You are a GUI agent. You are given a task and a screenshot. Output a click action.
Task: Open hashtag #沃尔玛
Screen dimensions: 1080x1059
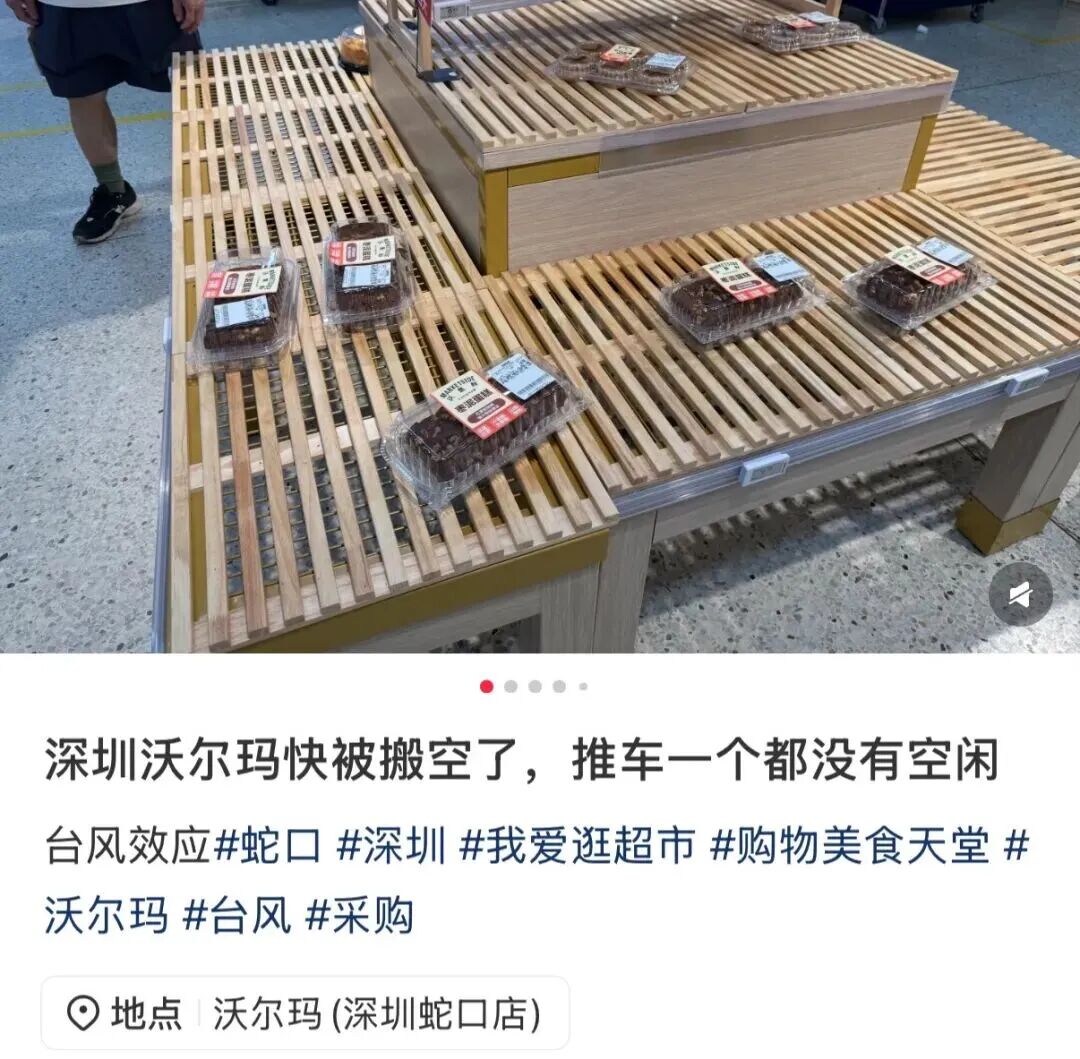(106, 915)
